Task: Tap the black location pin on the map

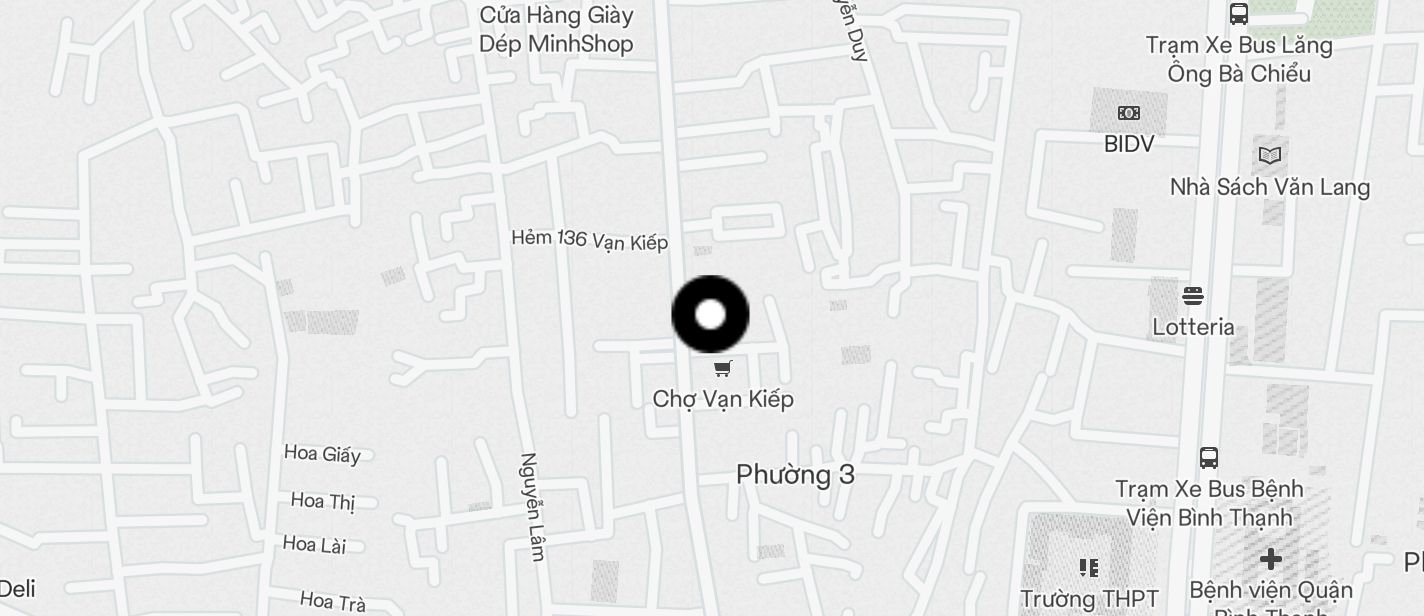Action: pos(710,315)
